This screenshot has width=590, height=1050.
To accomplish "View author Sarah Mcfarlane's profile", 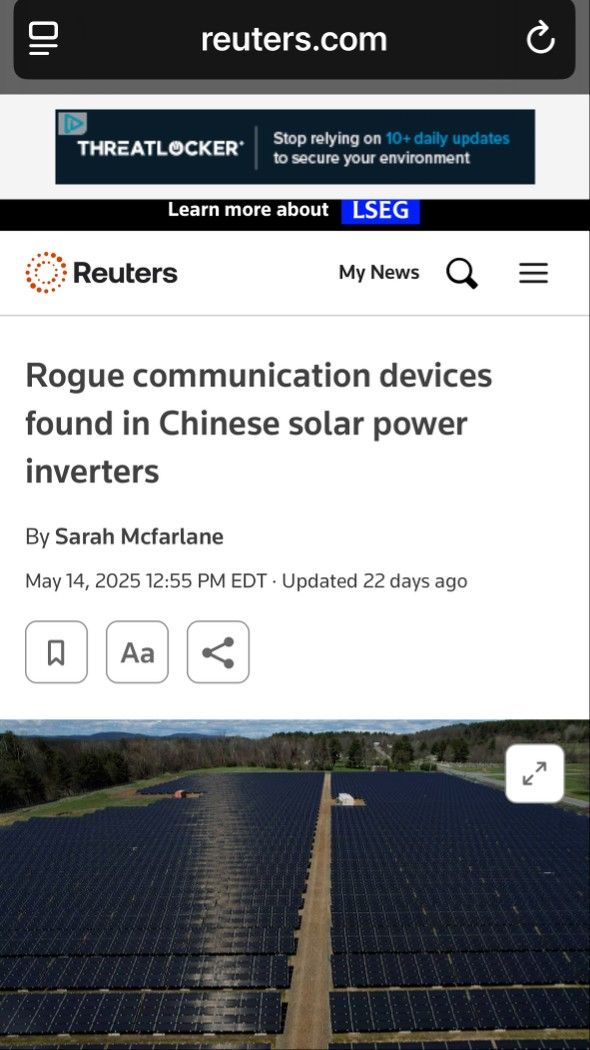I will [x=139, y=536].
